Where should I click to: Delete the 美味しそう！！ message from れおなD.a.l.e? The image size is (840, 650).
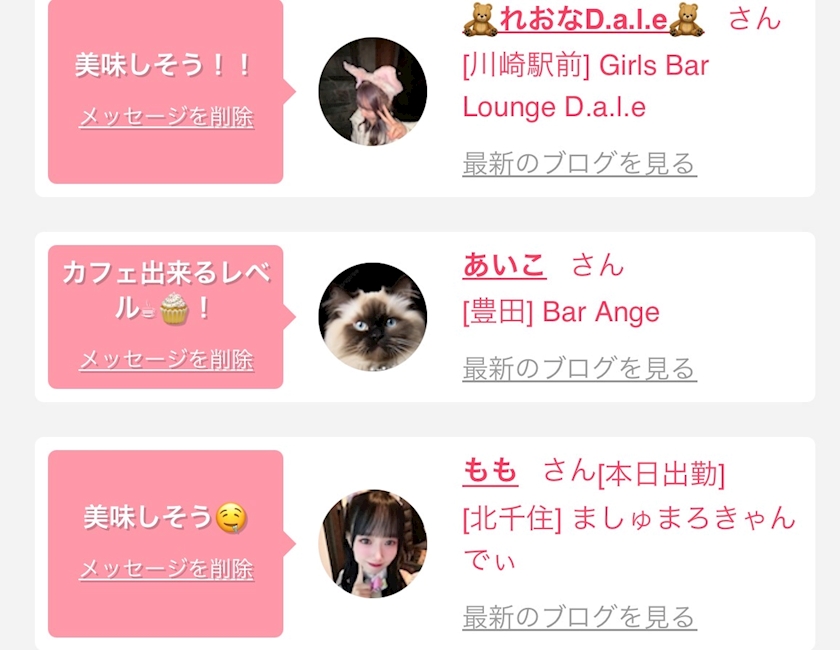[x=166, y=117]
